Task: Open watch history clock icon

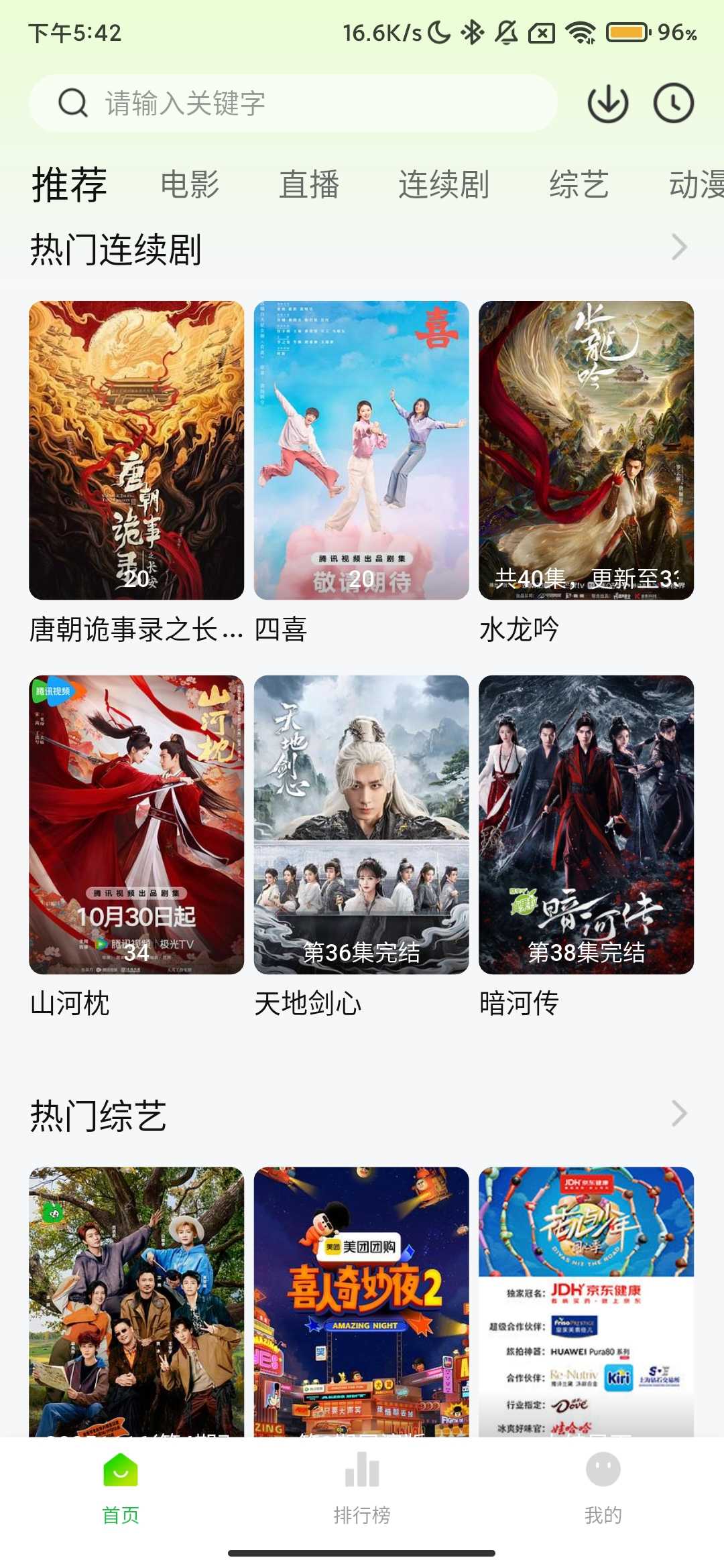Action: pos(673,103)
